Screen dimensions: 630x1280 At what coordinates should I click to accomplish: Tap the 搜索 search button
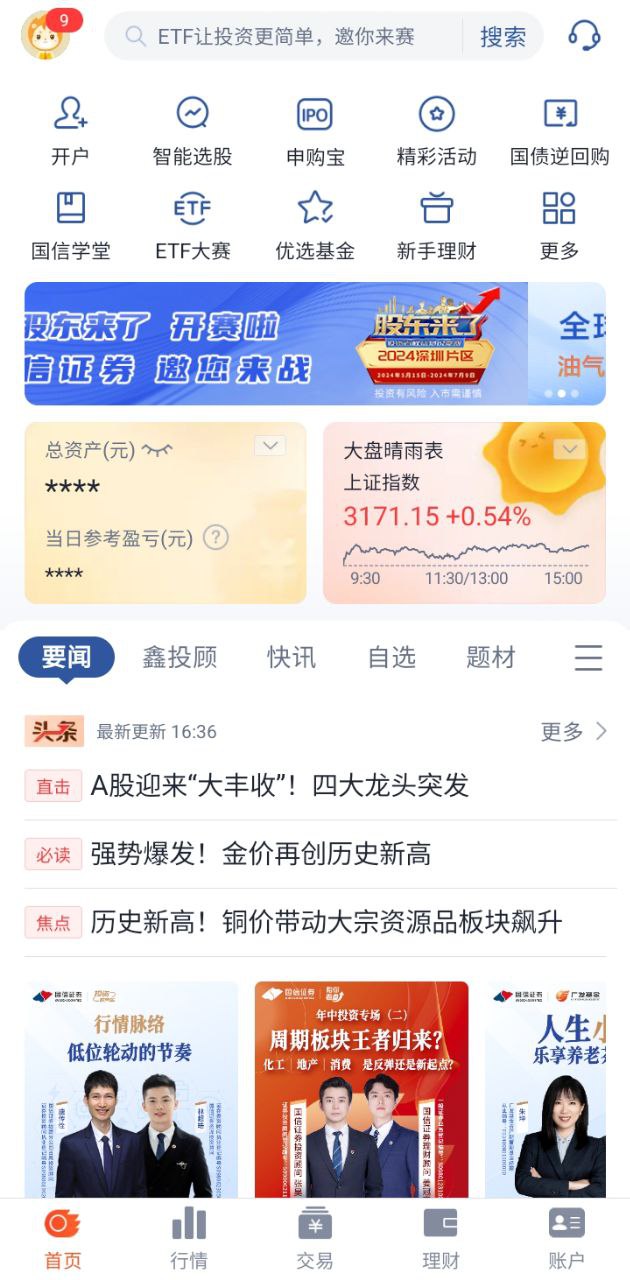(502, 37)
